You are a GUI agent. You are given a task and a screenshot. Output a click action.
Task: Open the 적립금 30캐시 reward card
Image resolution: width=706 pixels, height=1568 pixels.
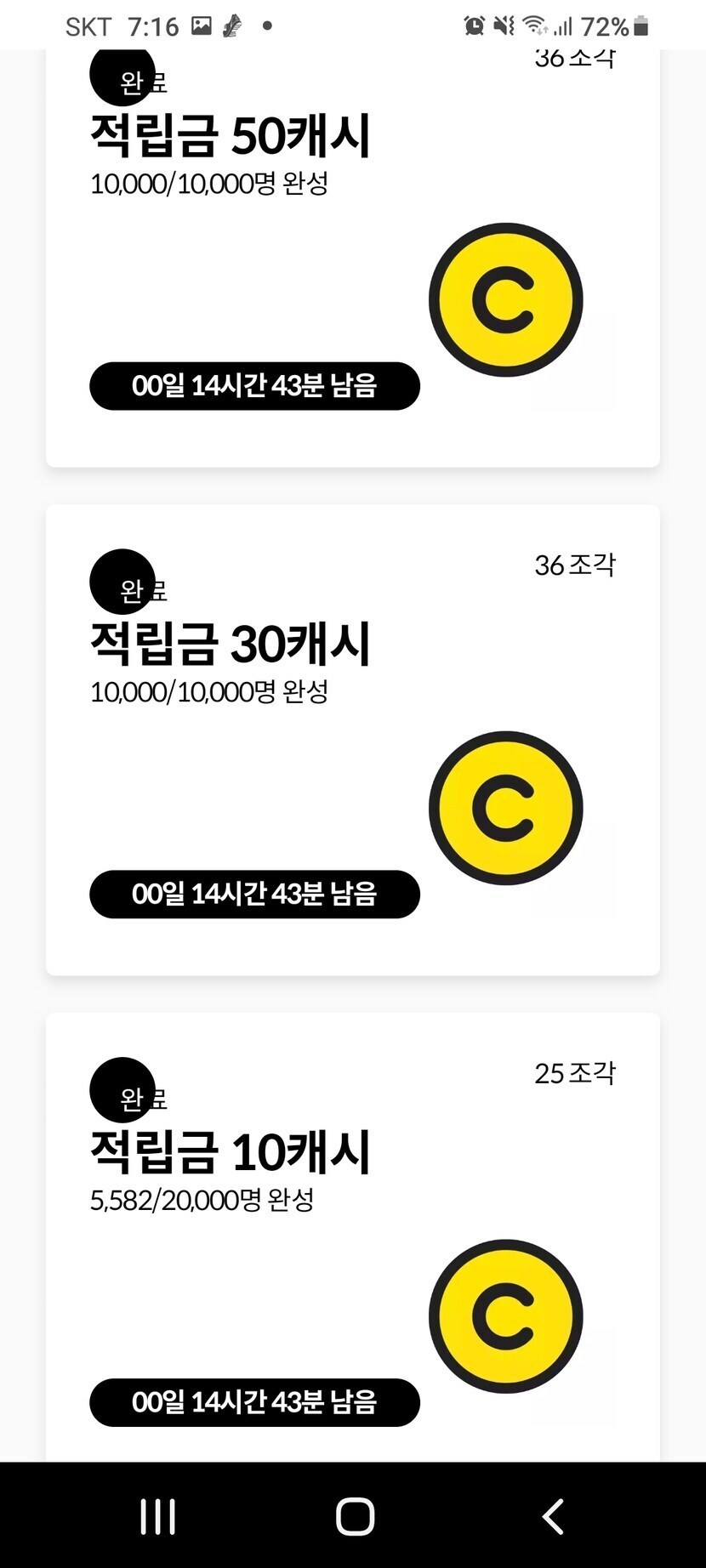pyautogui.click(x=352, y=740)
